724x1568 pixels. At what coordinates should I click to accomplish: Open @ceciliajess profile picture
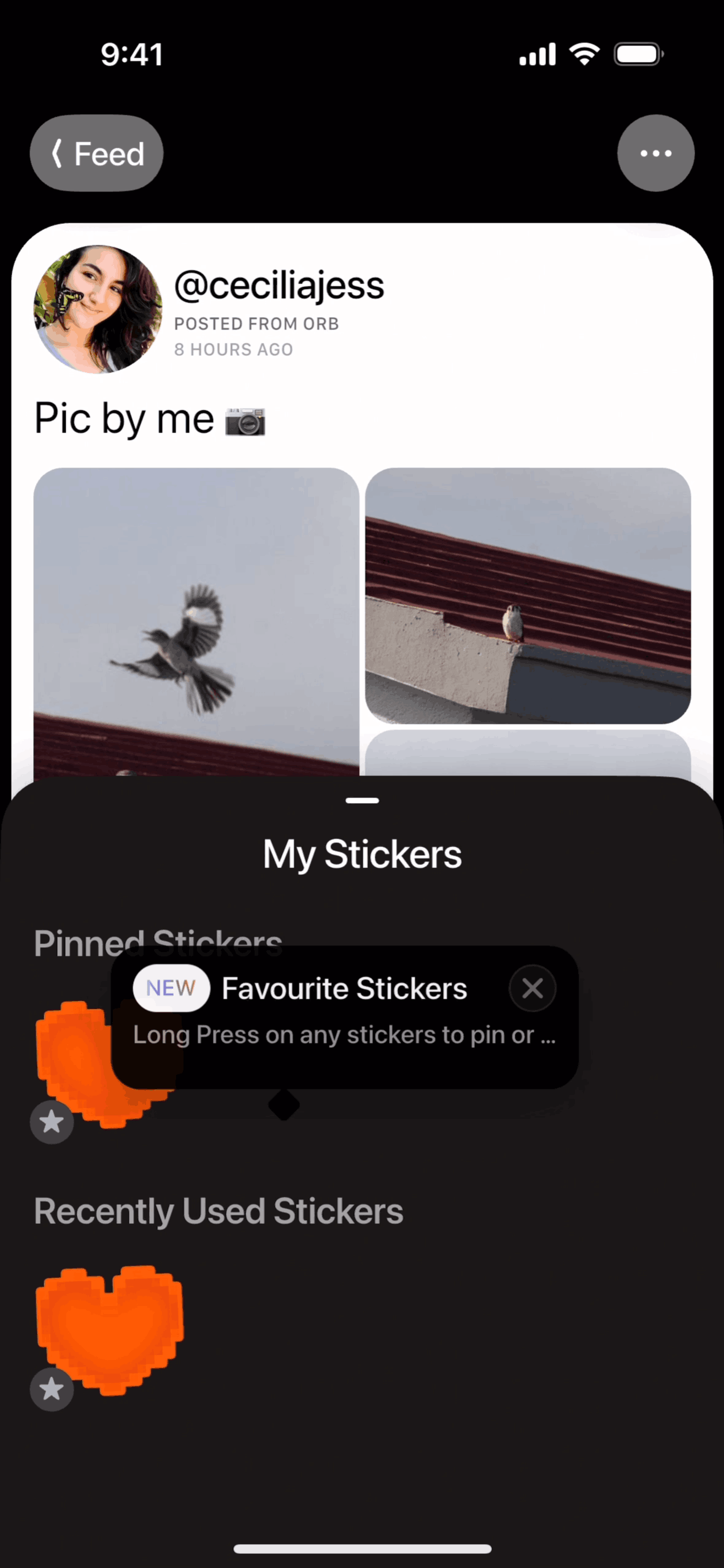coord(98,309)
